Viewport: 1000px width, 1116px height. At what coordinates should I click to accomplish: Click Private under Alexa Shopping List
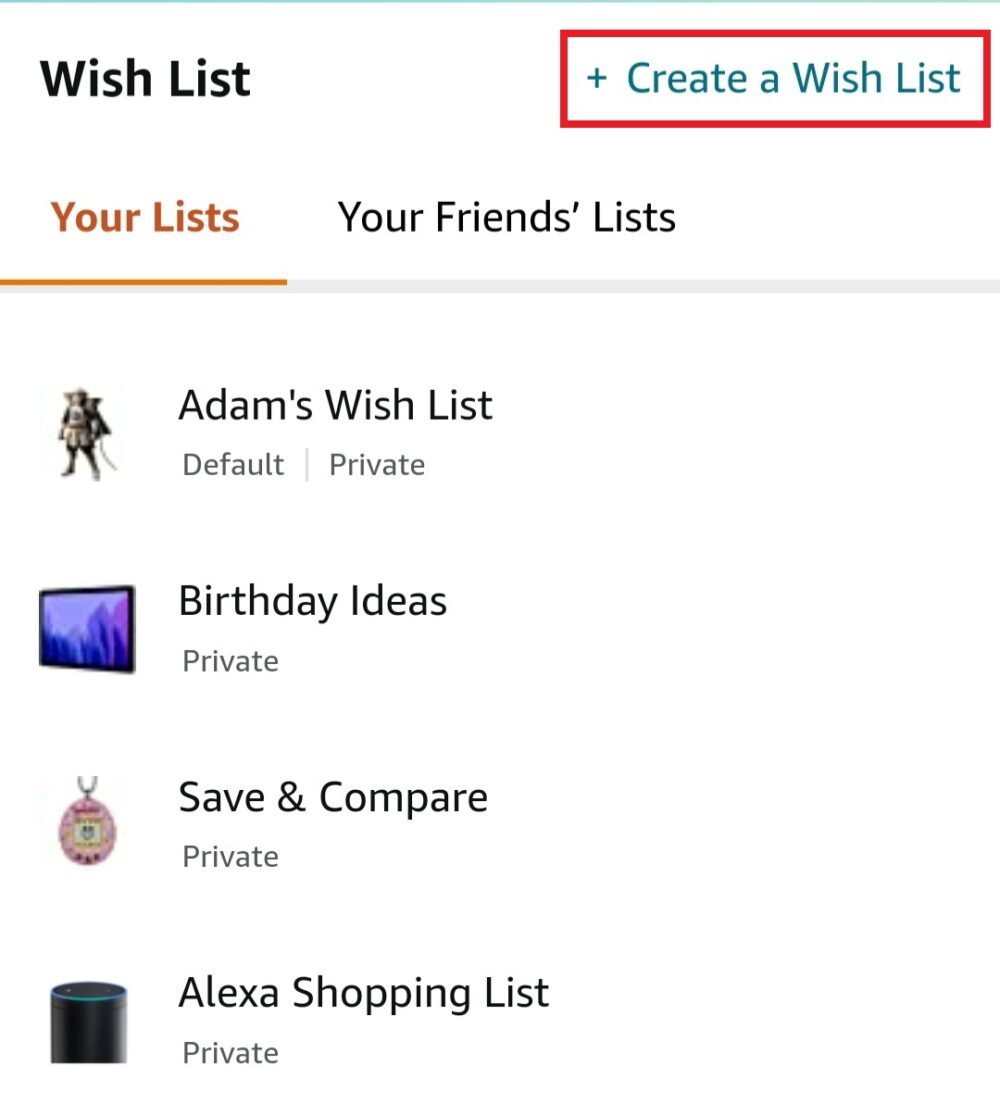tap(230, 1052)
